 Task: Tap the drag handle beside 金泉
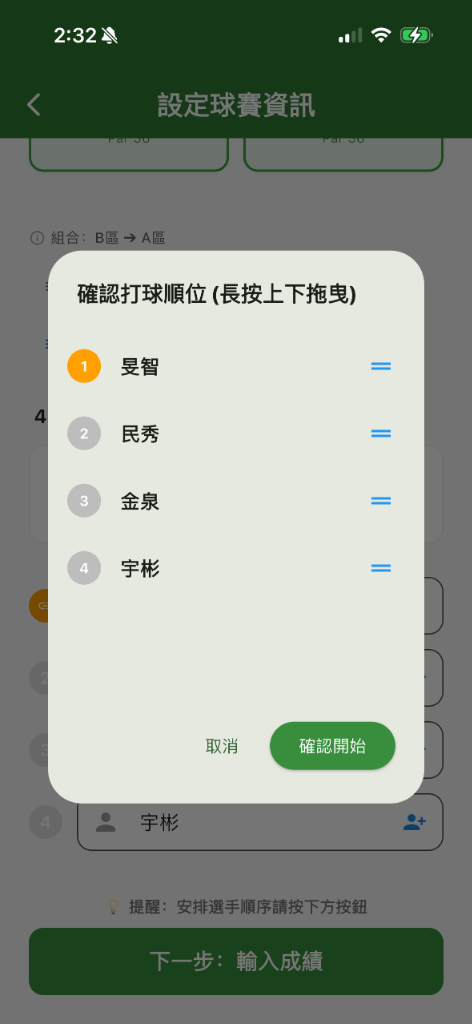coord(381,501)
